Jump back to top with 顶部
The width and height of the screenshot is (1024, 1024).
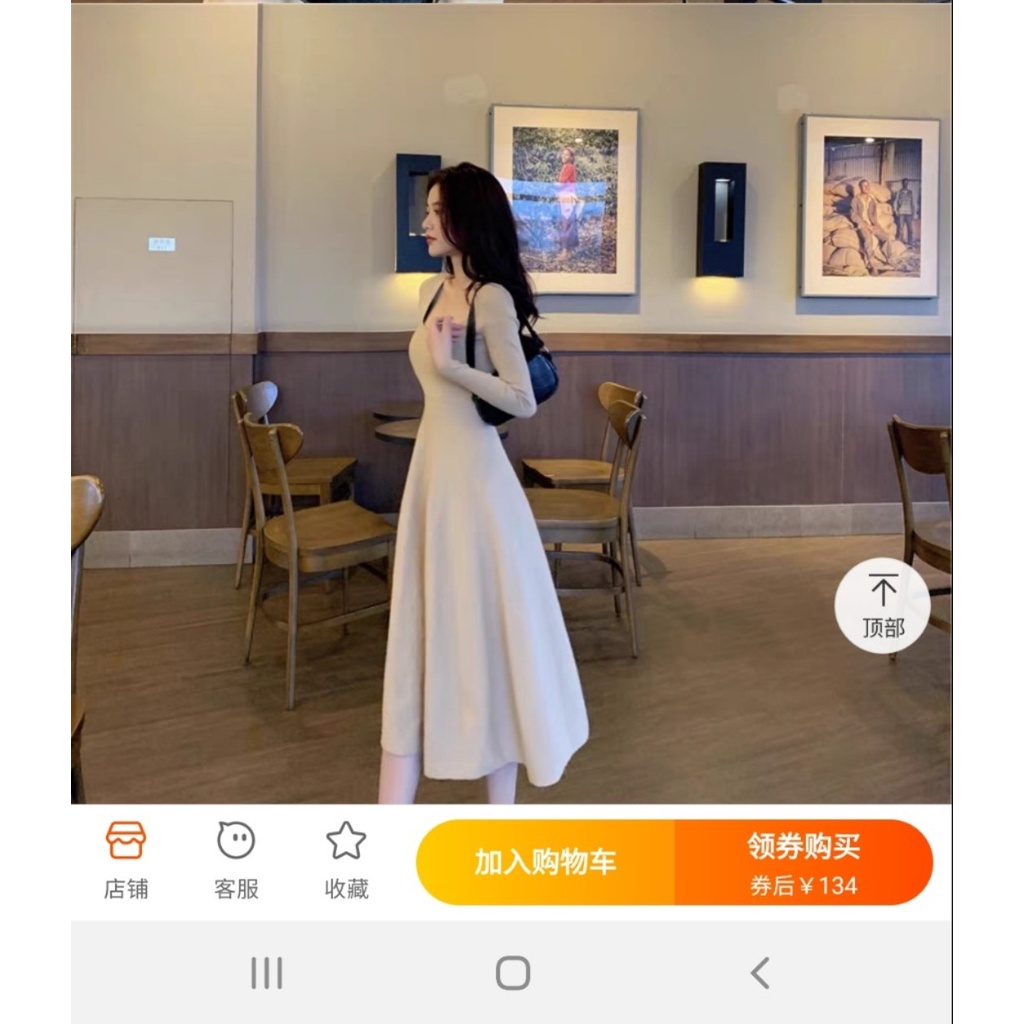[x=882, y=606]
